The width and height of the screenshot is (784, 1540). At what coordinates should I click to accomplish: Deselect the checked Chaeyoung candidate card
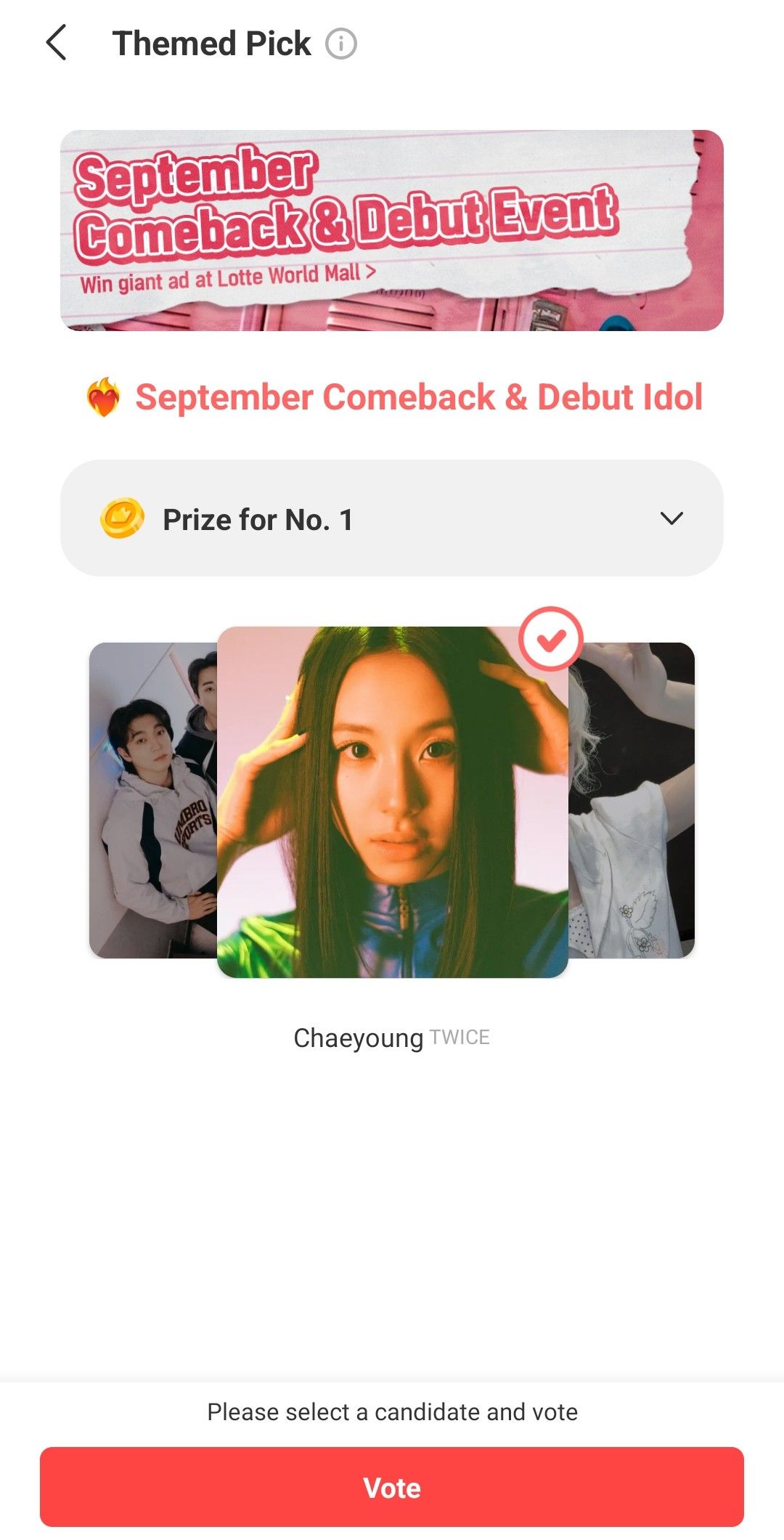[392, 802]
